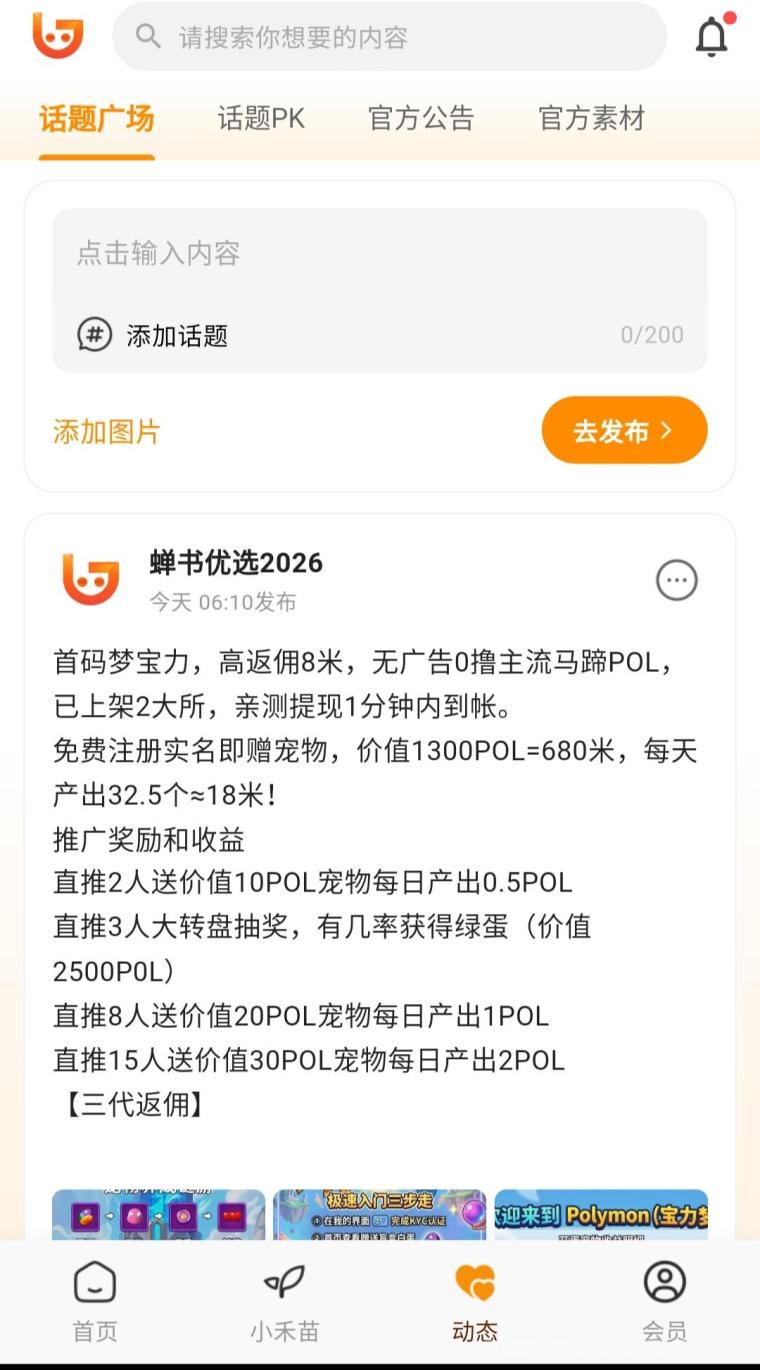Go to the 话题广场 tab
The height and width of the screenshot is (1370, 760).
97,119
